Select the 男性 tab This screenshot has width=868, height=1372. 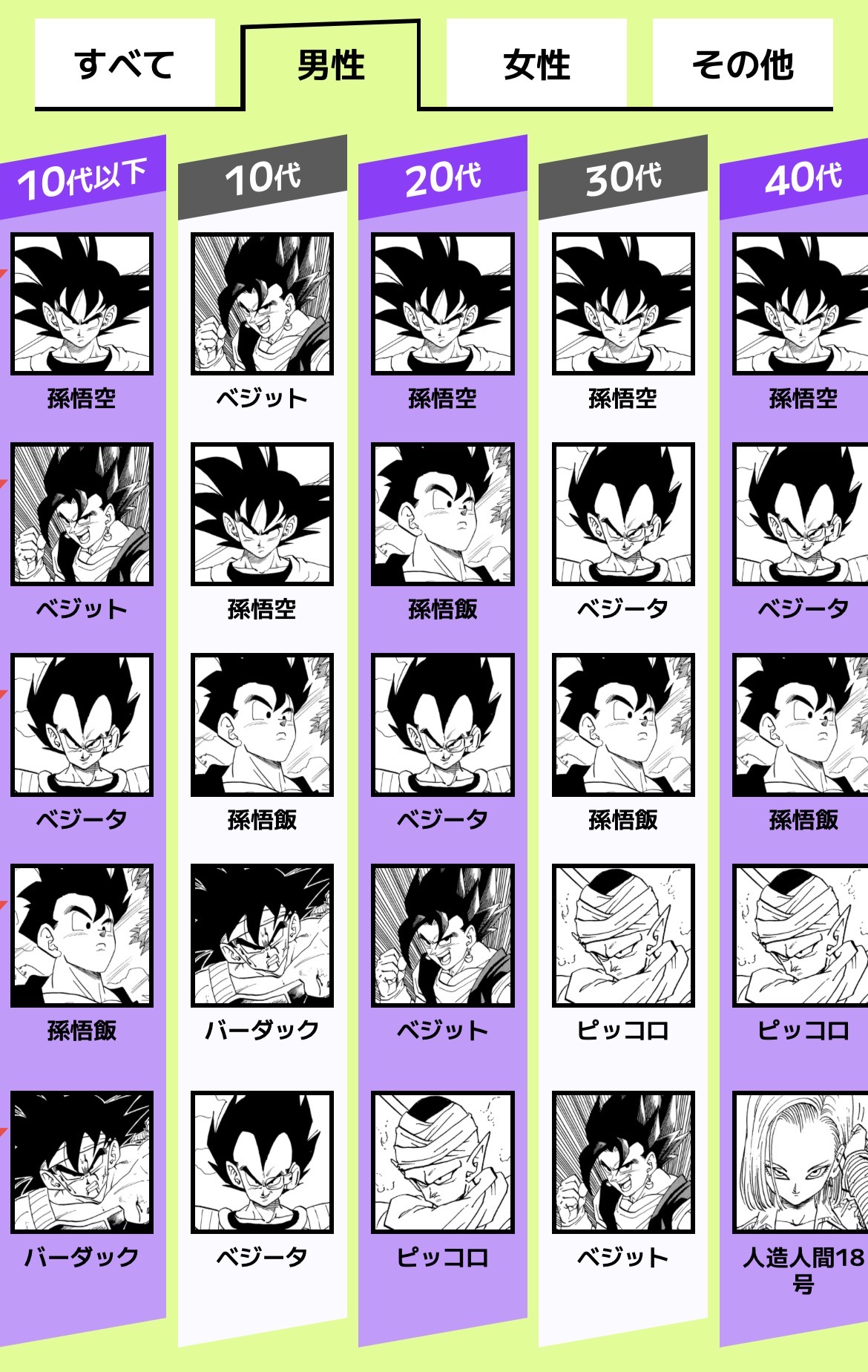coord(331,65)
